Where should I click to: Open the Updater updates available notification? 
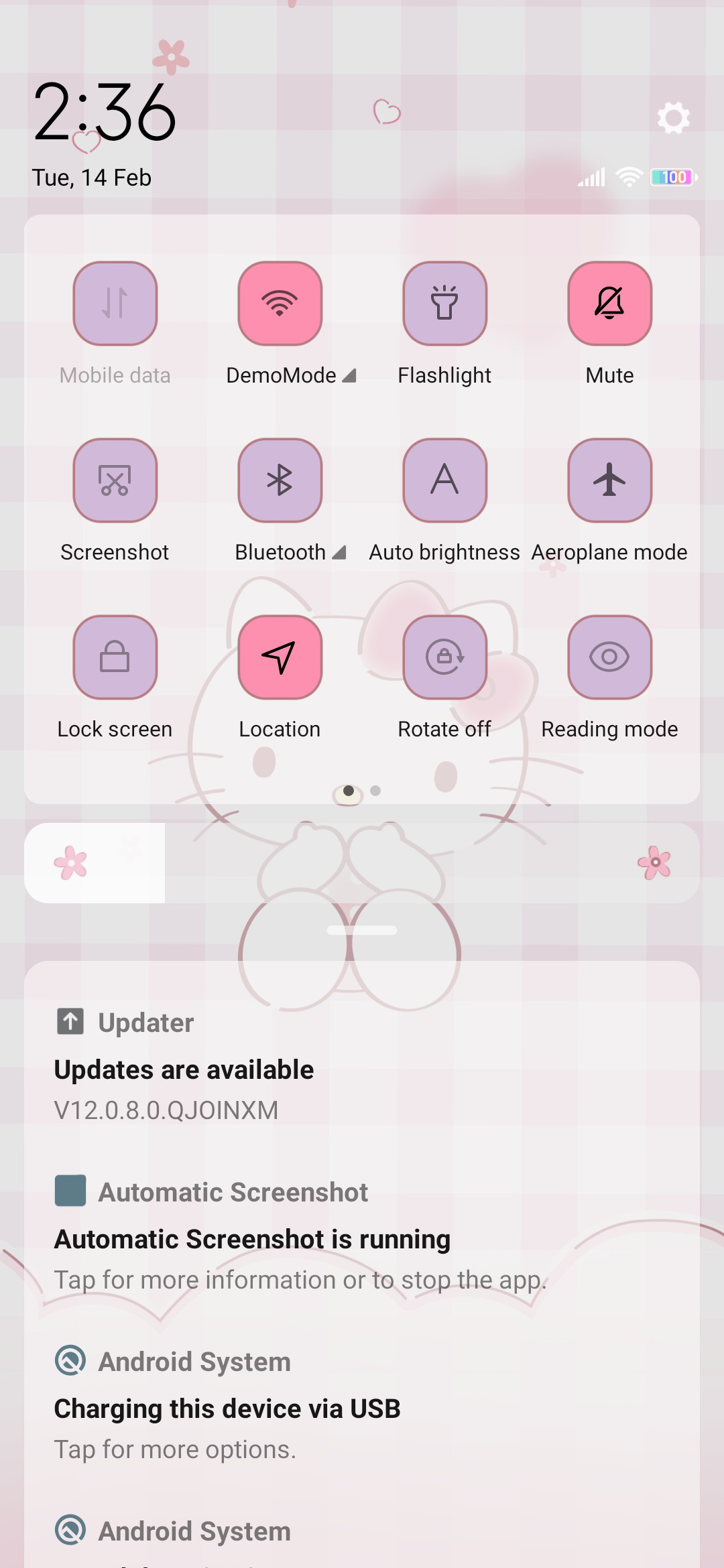(362, 1066)
